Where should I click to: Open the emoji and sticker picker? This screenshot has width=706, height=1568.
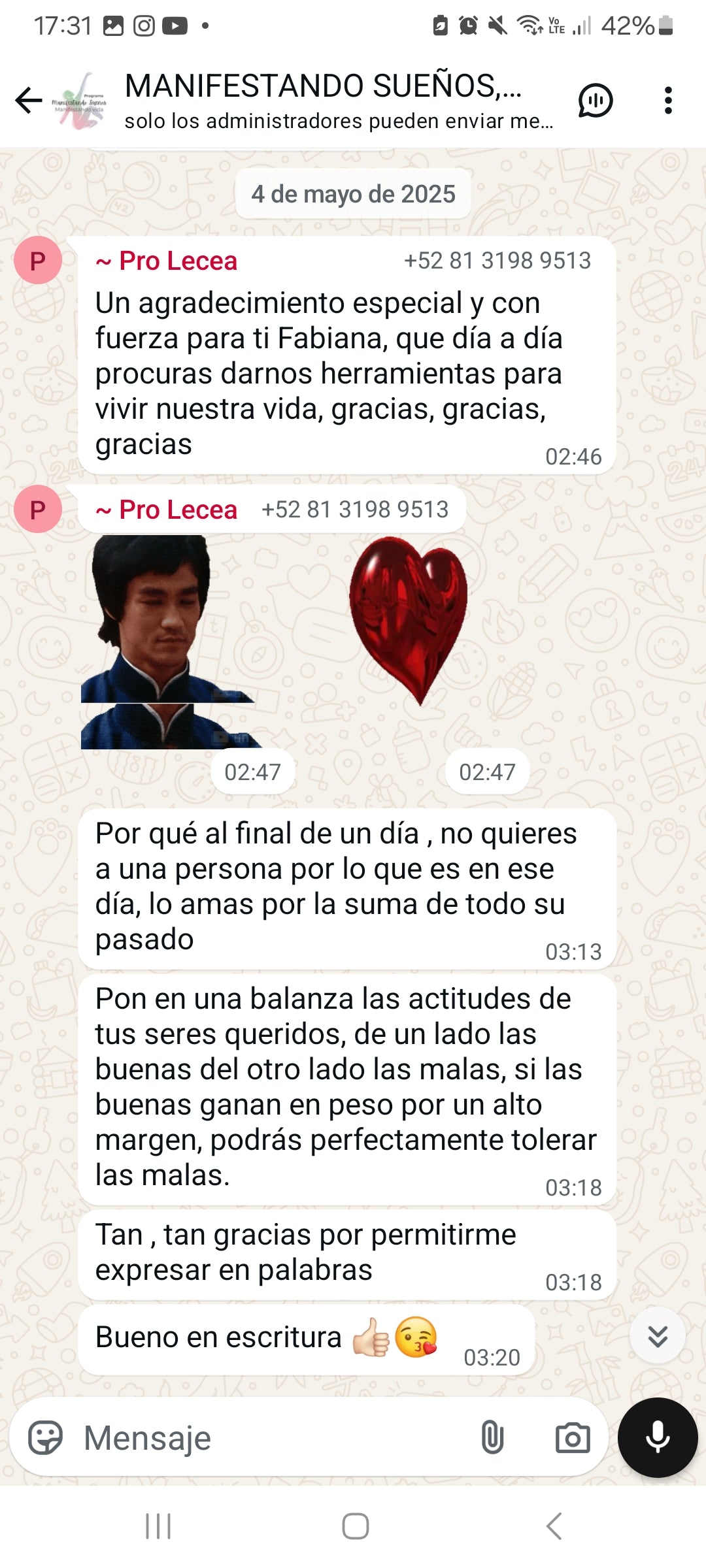coord(45,1438)
